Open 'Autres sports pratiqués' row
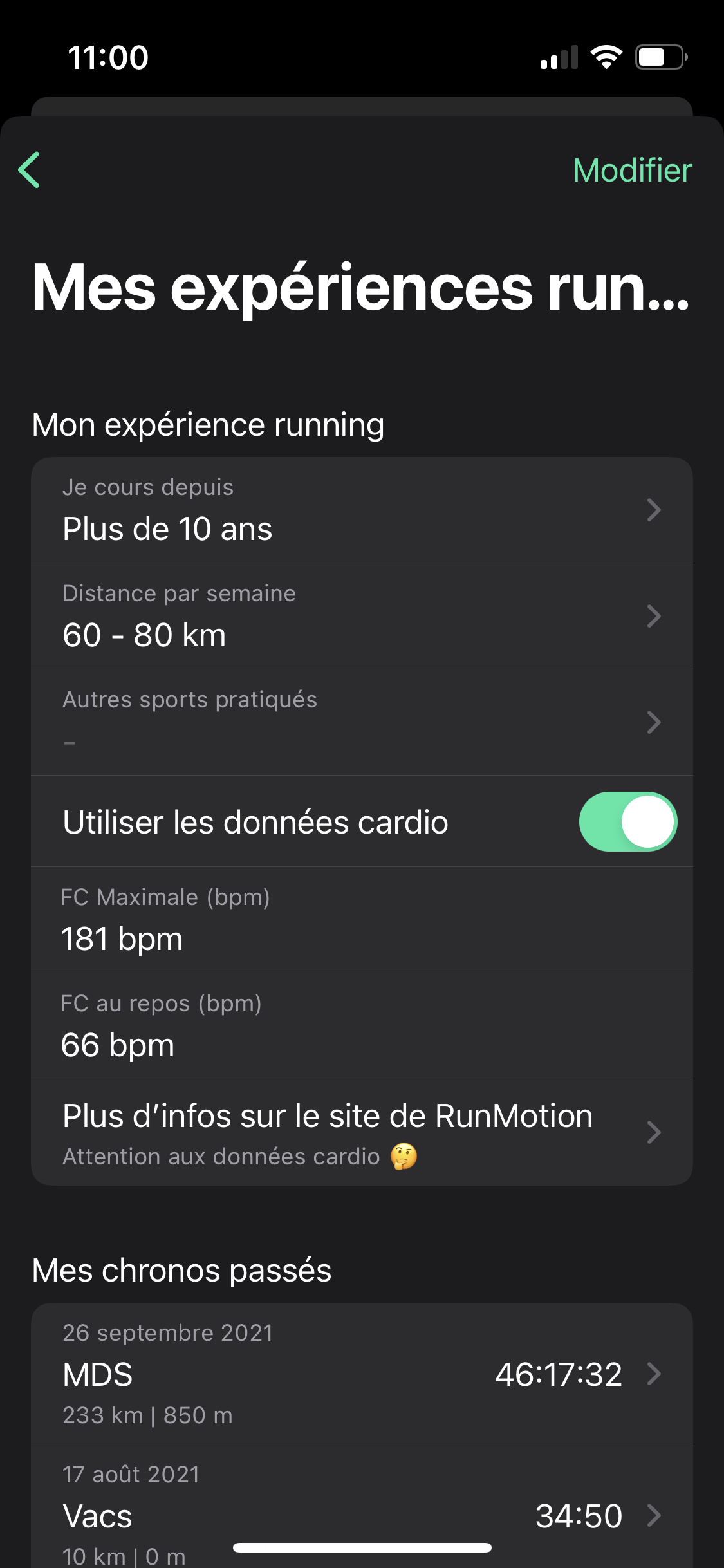 pyautogui.click(x=362, y=722)
